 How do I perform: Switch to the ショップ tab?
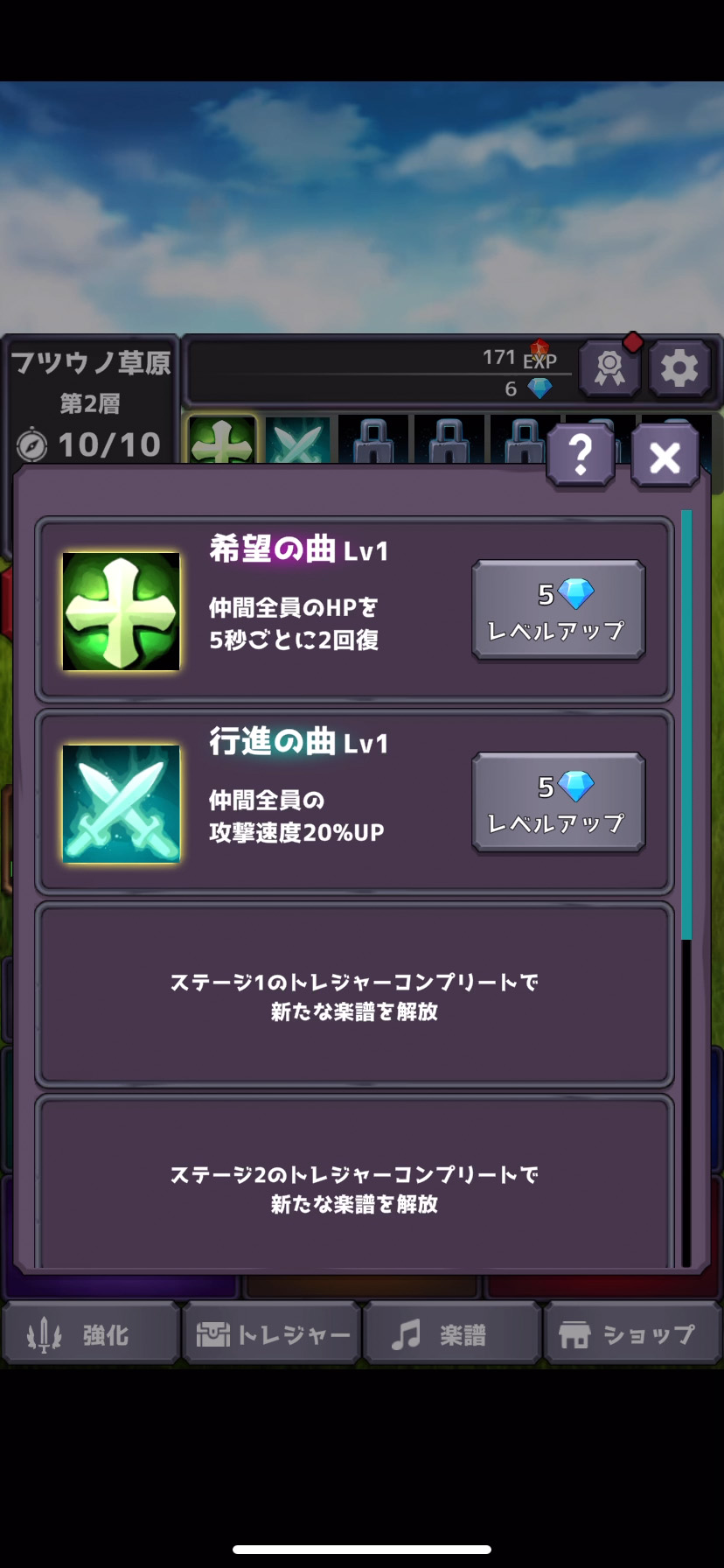pyautogui.click(x=631, y=1334)
